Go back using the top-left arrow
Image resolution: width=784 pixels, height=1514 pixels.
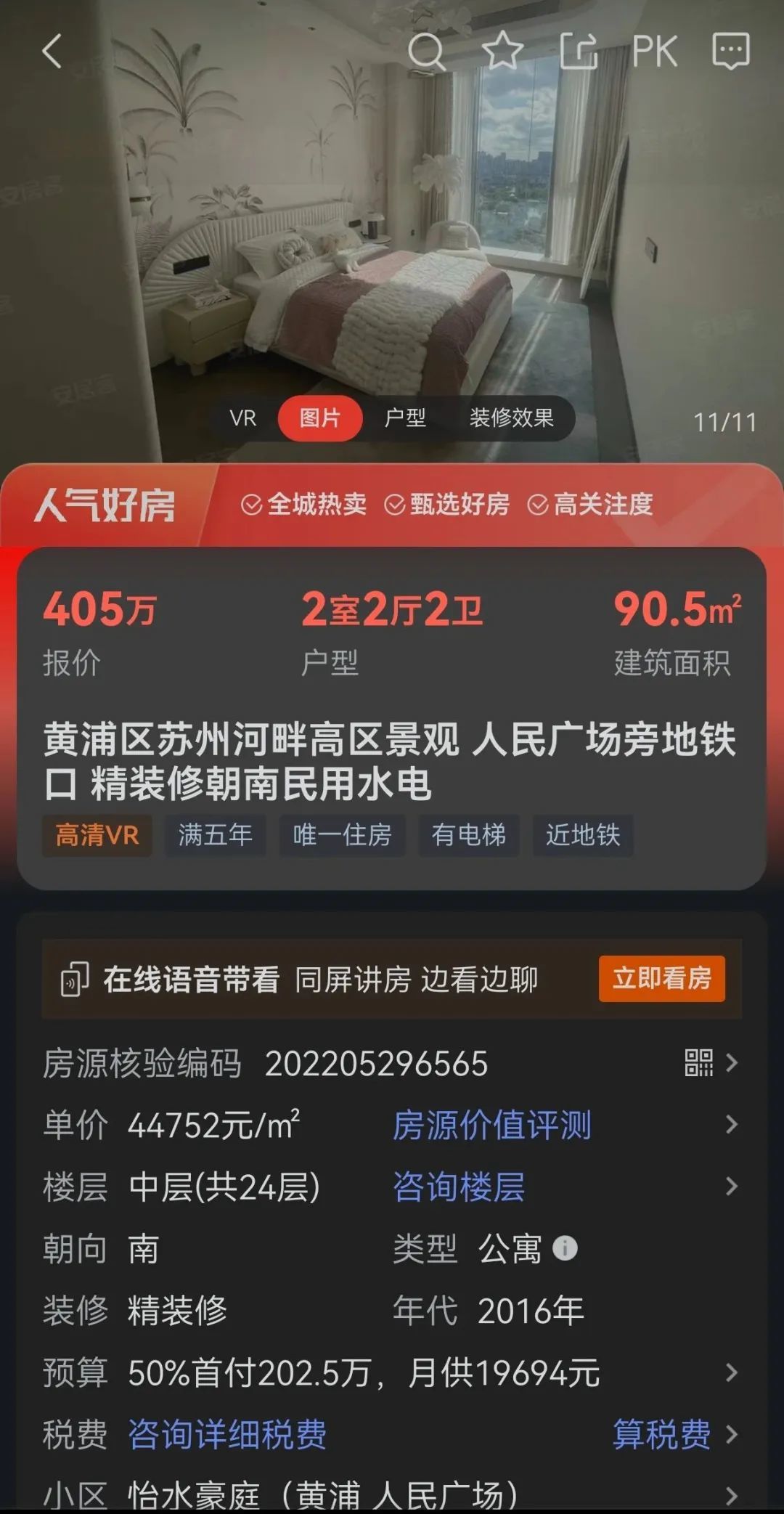point(52,52)
